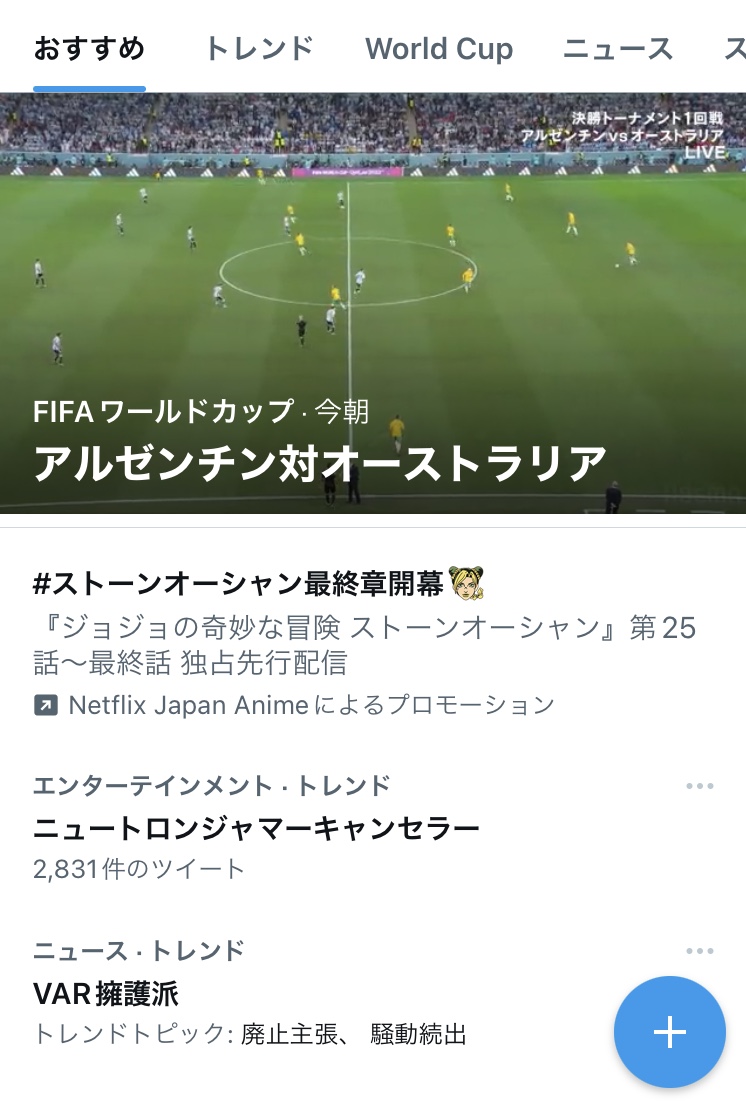Image resolution: width=746 pixels, height=1101 pixels.
Task: Open more options for ニュートロンジャマーキャンセラー
Action: pos(700,787)
